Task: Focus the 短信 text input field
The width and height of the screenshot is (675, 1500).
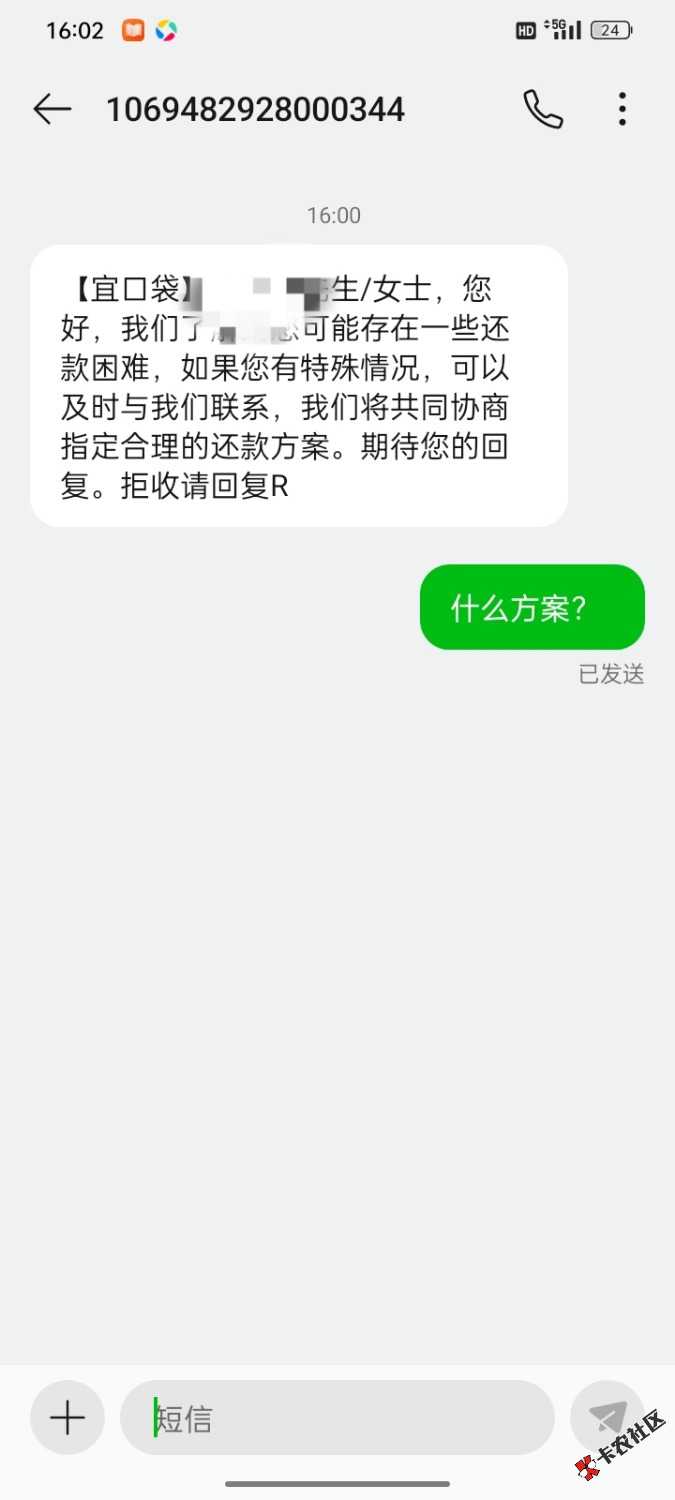Action: pos(337,1418)
